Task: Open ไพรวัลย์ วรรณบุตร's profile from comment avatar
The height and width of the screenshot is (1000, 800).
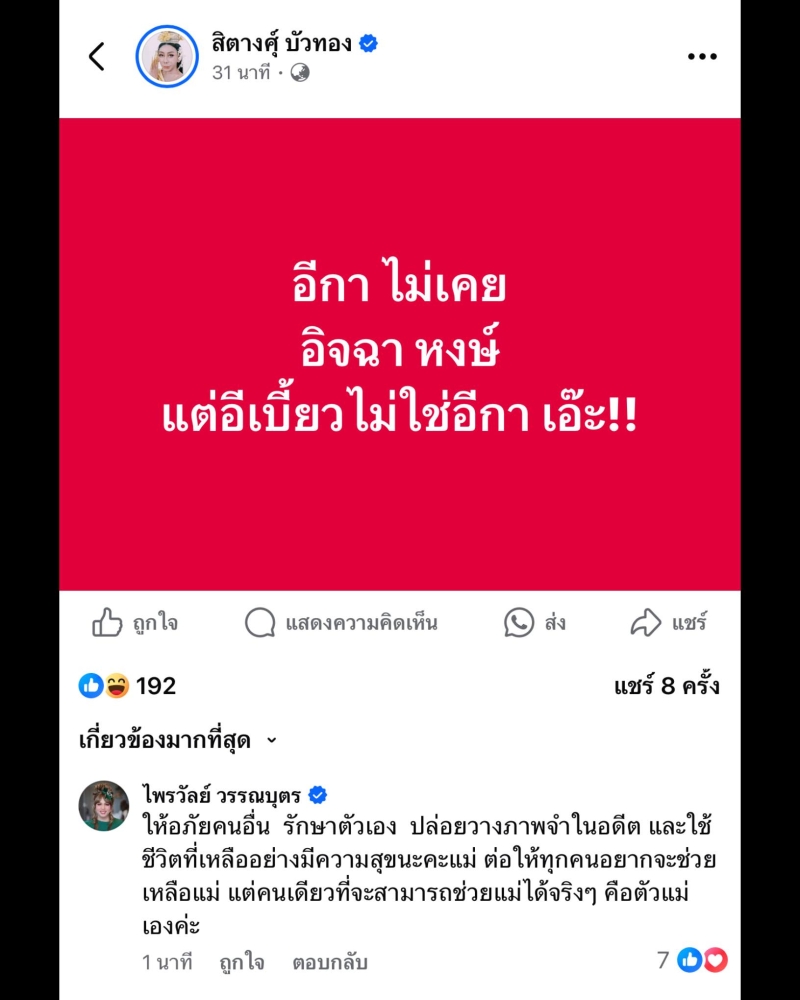Action: point(104,806)
